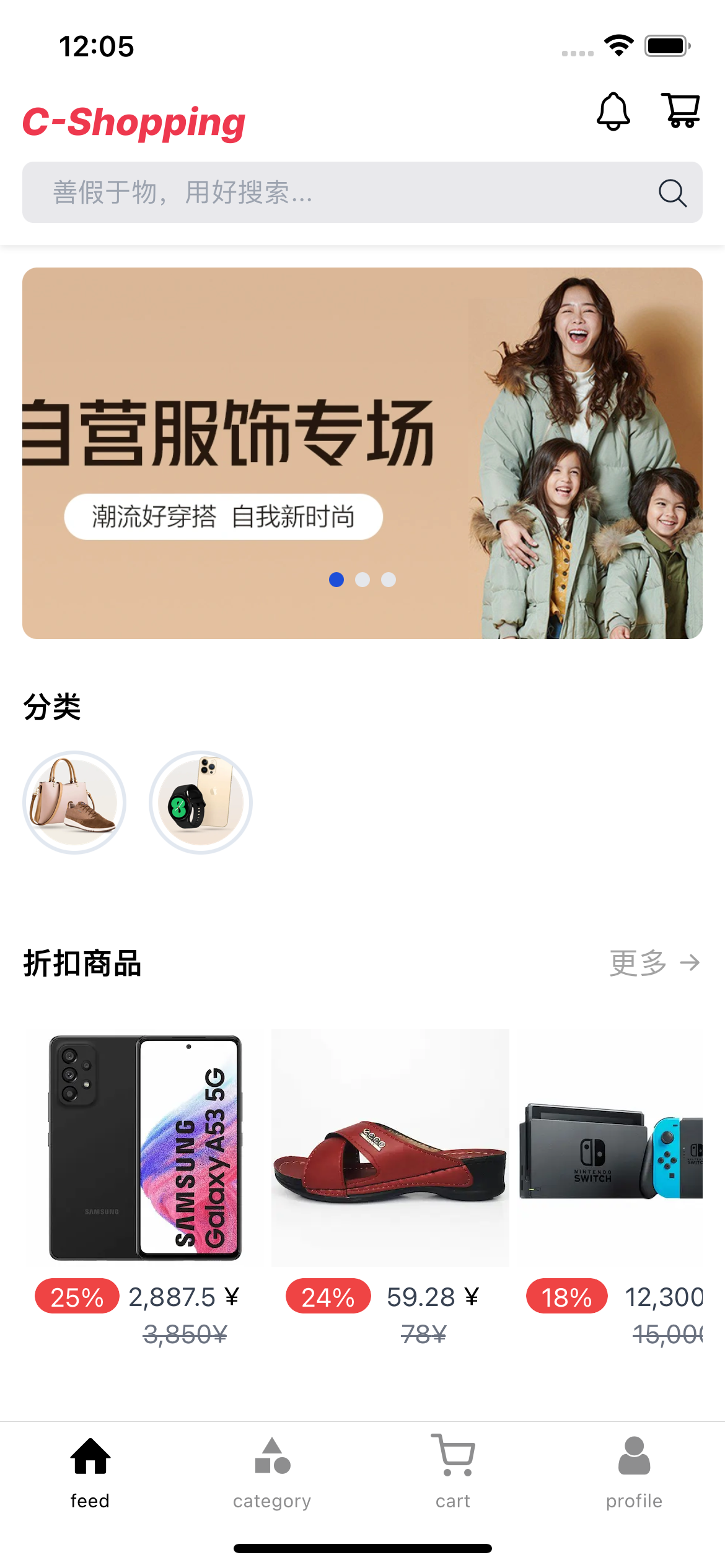725x1568 pixels.
Task: Switch to the cart tab
Action: pyautogui.click(x=453, y=1473)
